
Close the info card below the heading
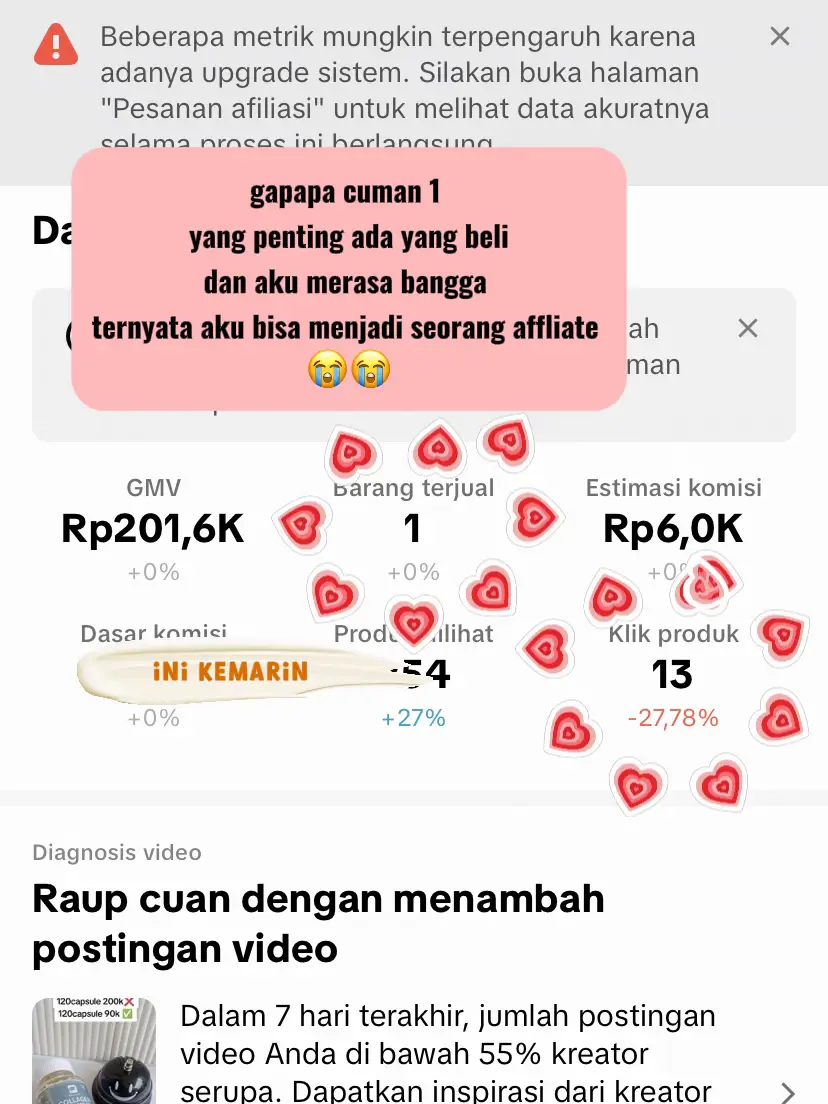tap(747, 328)
